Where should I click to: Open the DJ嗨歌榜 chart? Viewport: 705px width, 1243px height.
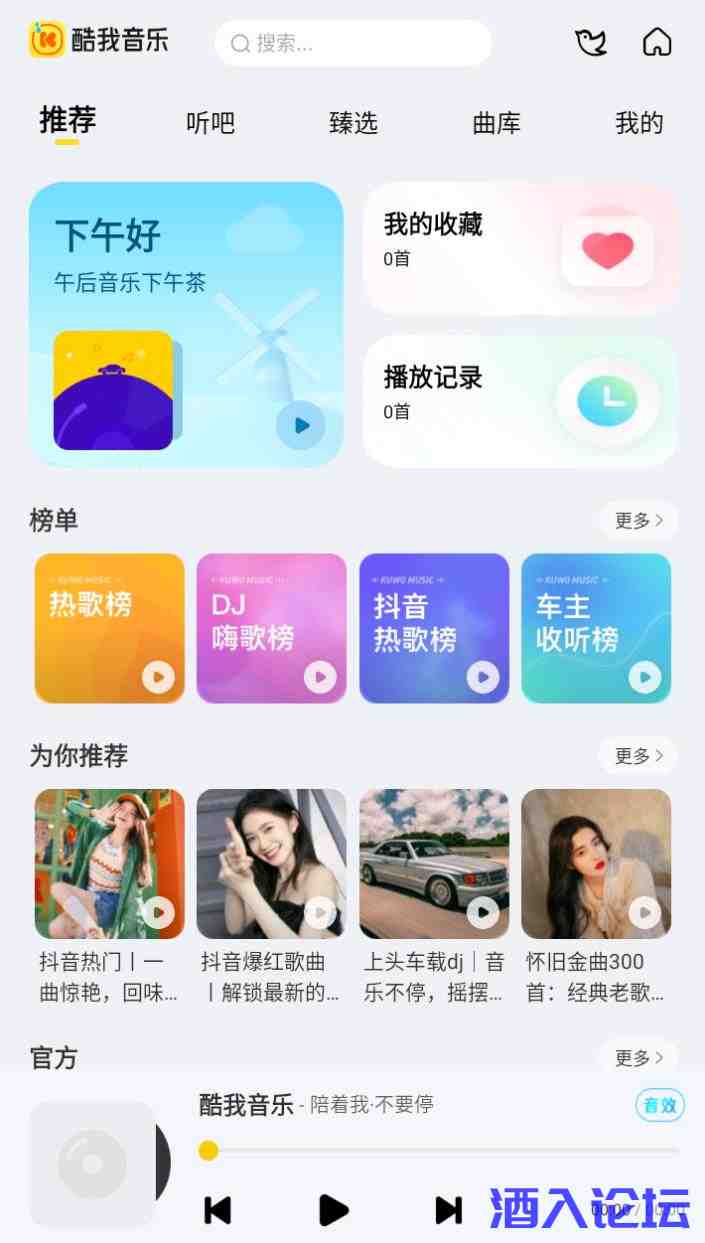tap(271, 628)
